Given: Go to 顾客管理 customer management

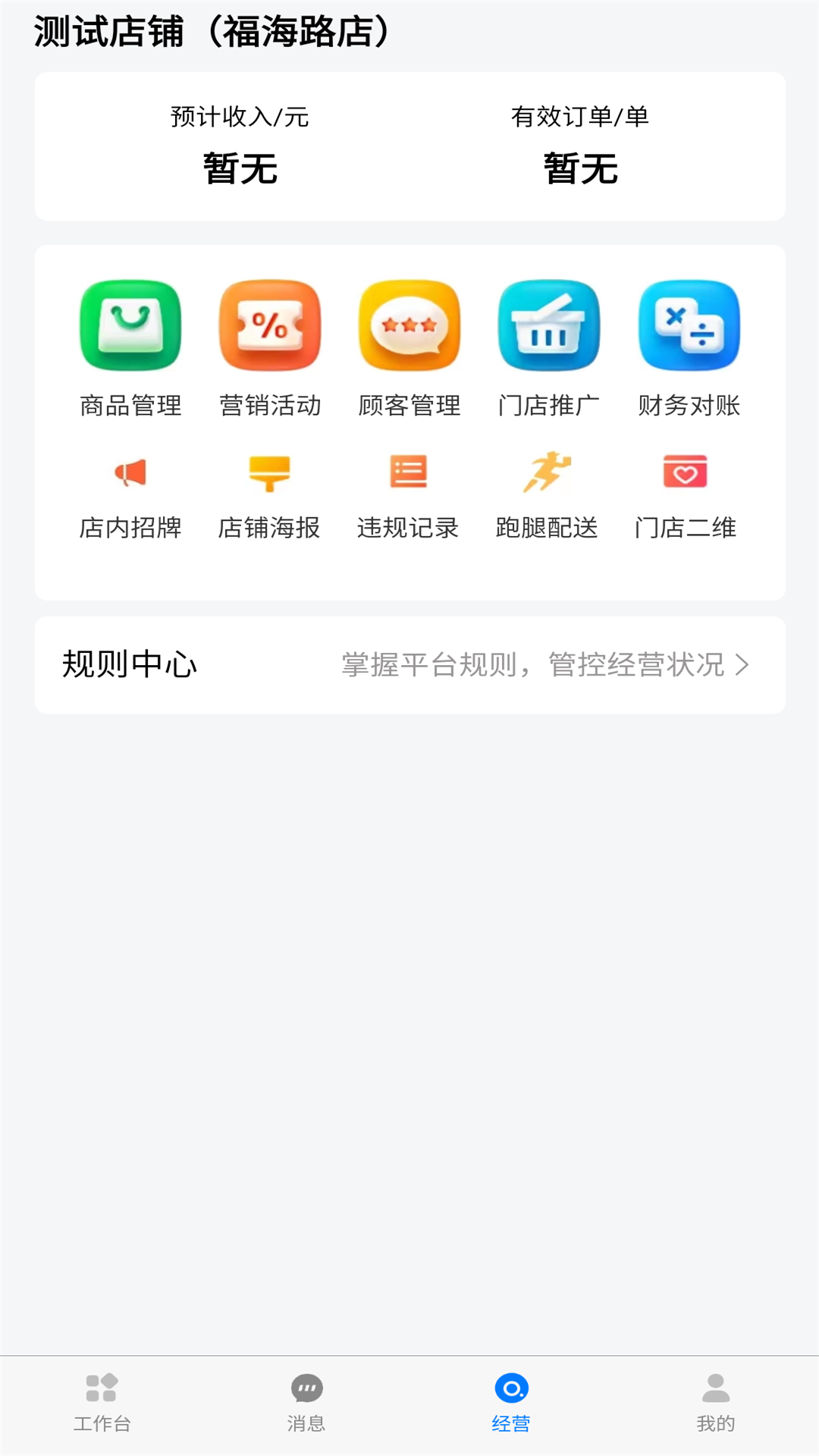Looking at the screenshot, I should (409, 349).
